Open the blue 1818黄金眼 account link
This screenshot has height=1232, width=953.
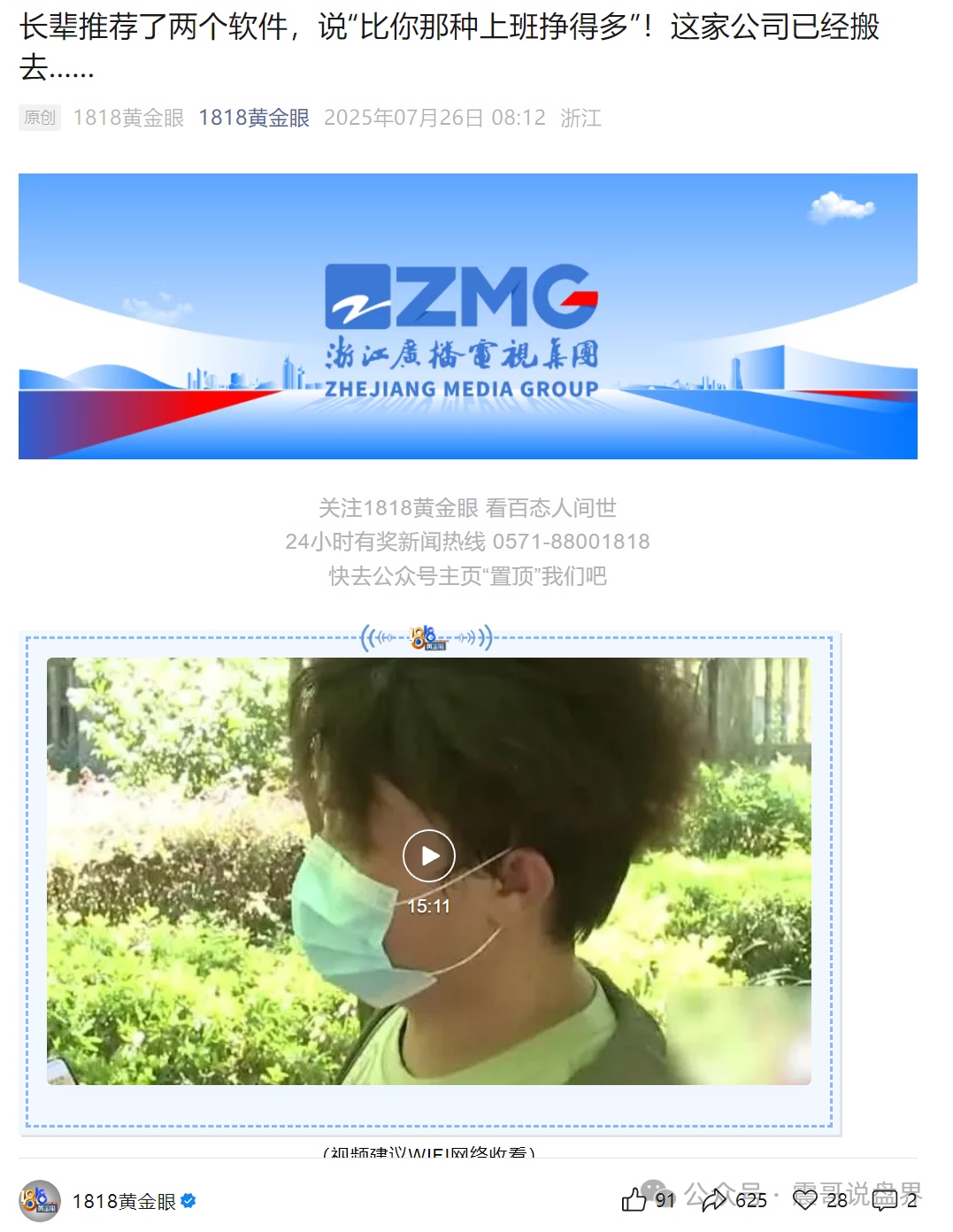pos(254,118)
